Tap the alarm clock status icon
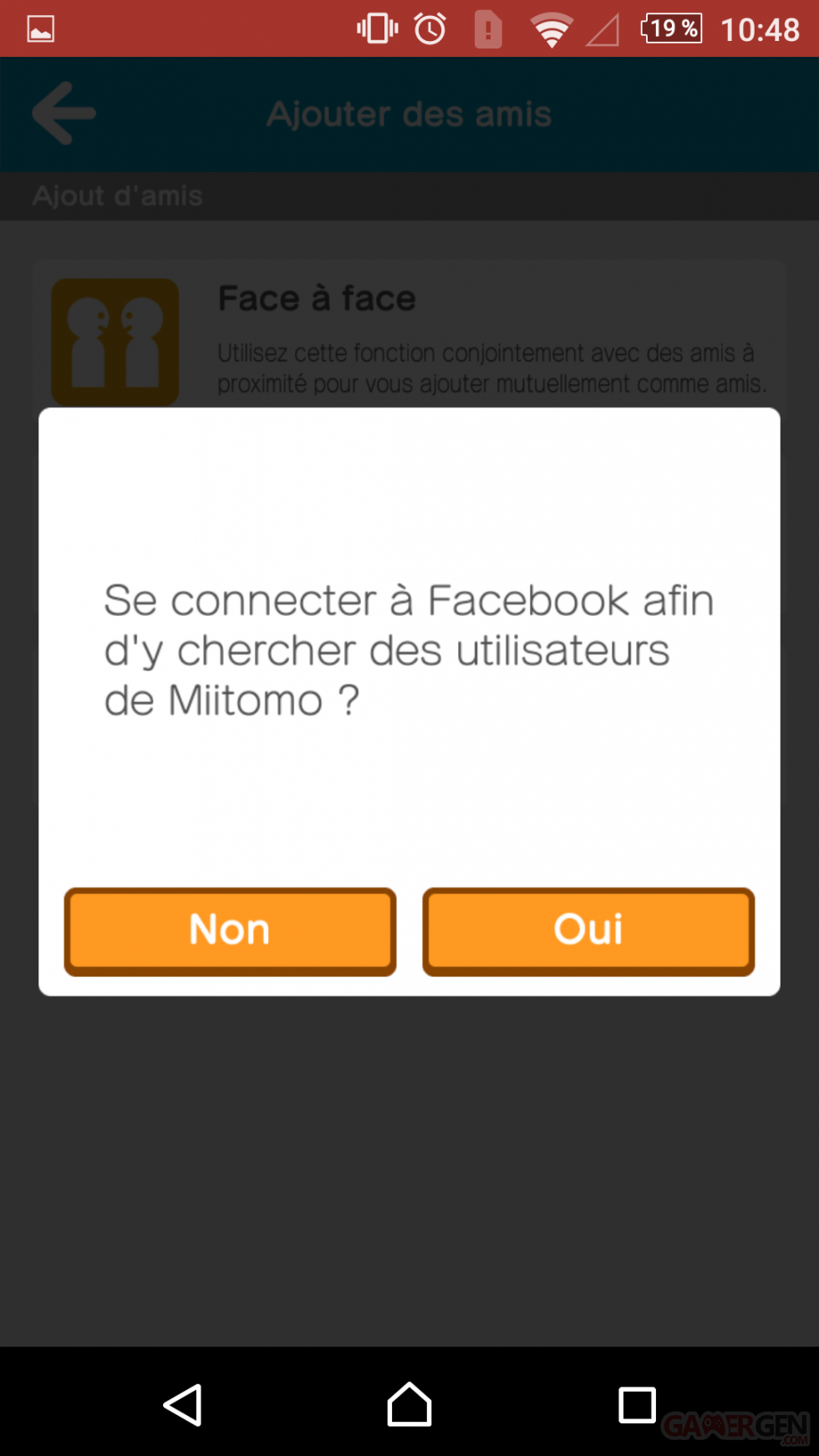The image size is (819, 1456). (x=430, y=28)
